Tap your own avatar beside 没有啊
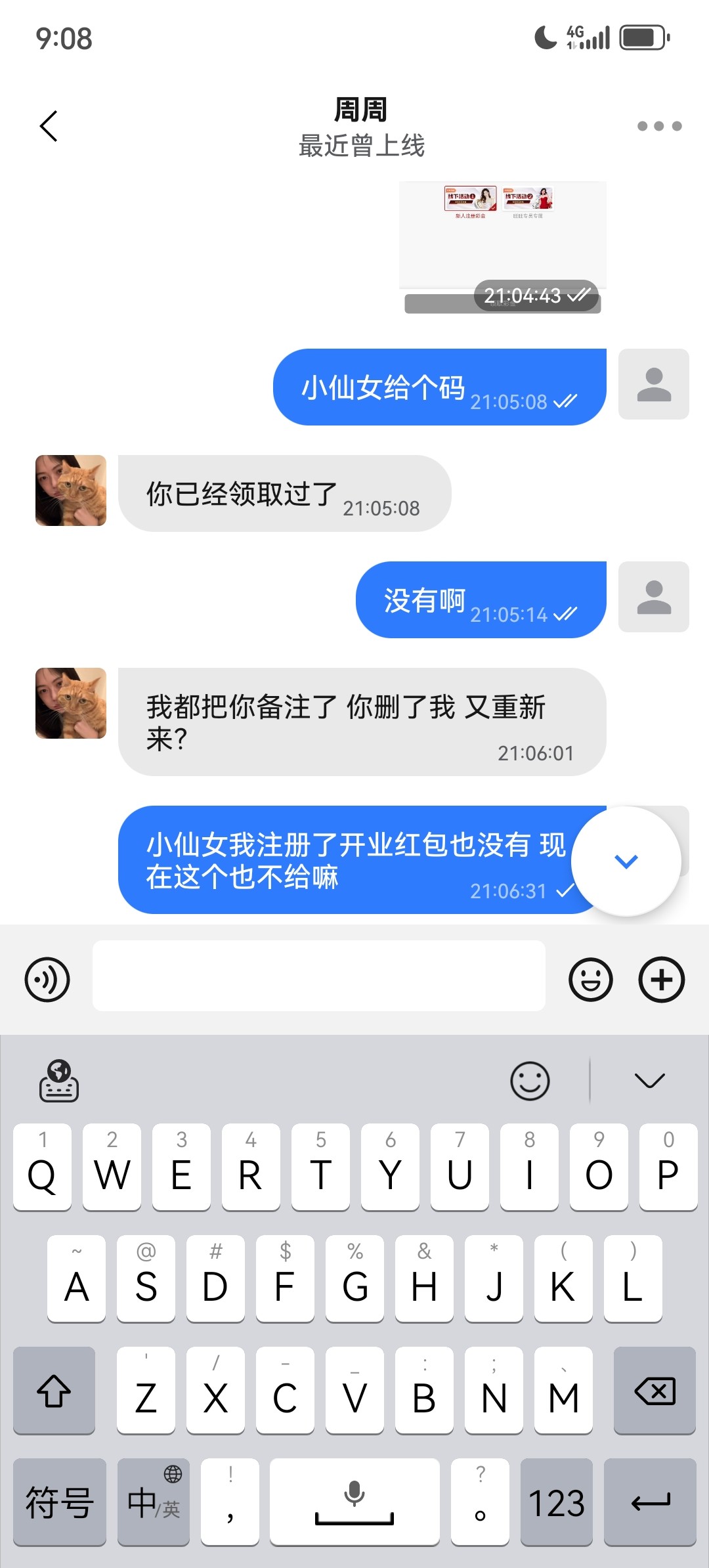709x1568 pixels. (x=653, y=597)
